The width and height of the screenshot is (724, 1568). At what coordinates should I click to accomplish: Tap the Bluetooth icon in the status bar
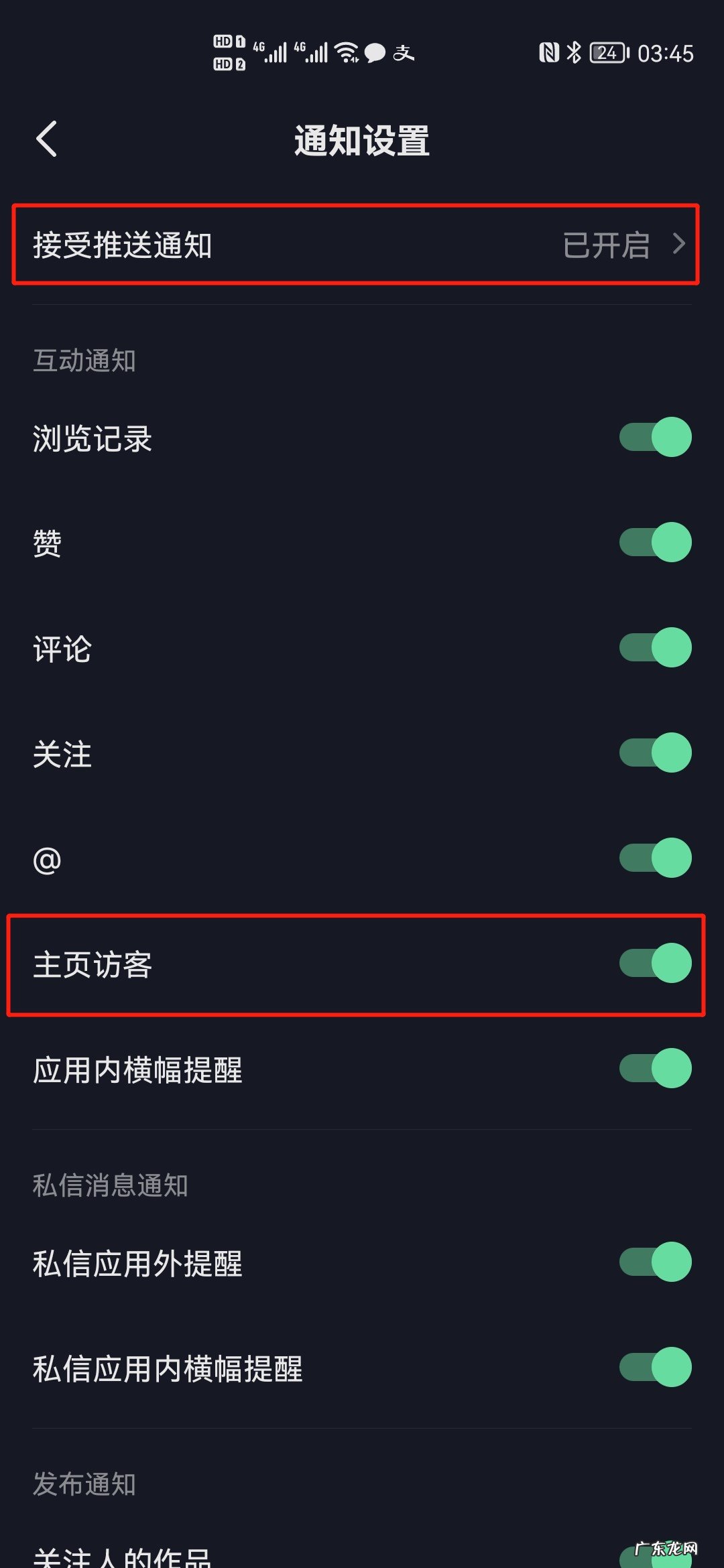pos(575,53)
